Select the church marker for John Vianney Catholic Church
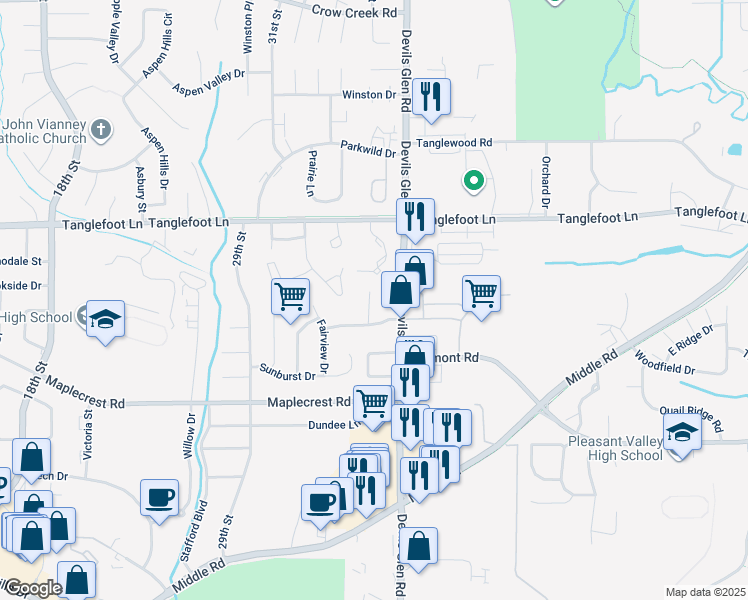This screenshot has height=600, width=748. click(x=101, y=130)
